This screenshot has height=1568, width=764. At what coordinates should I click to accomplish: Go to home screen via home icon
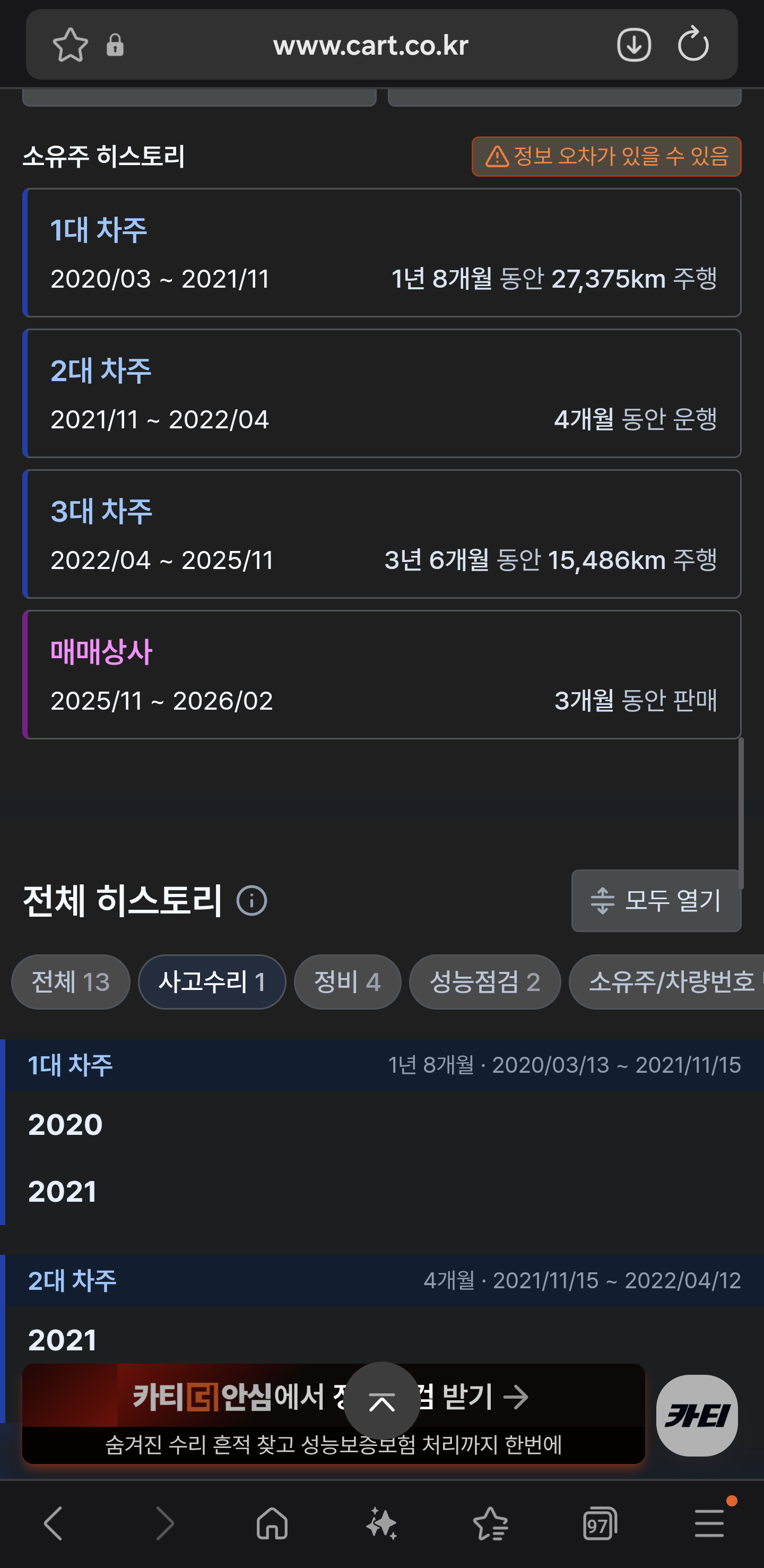coord(273,1523)
